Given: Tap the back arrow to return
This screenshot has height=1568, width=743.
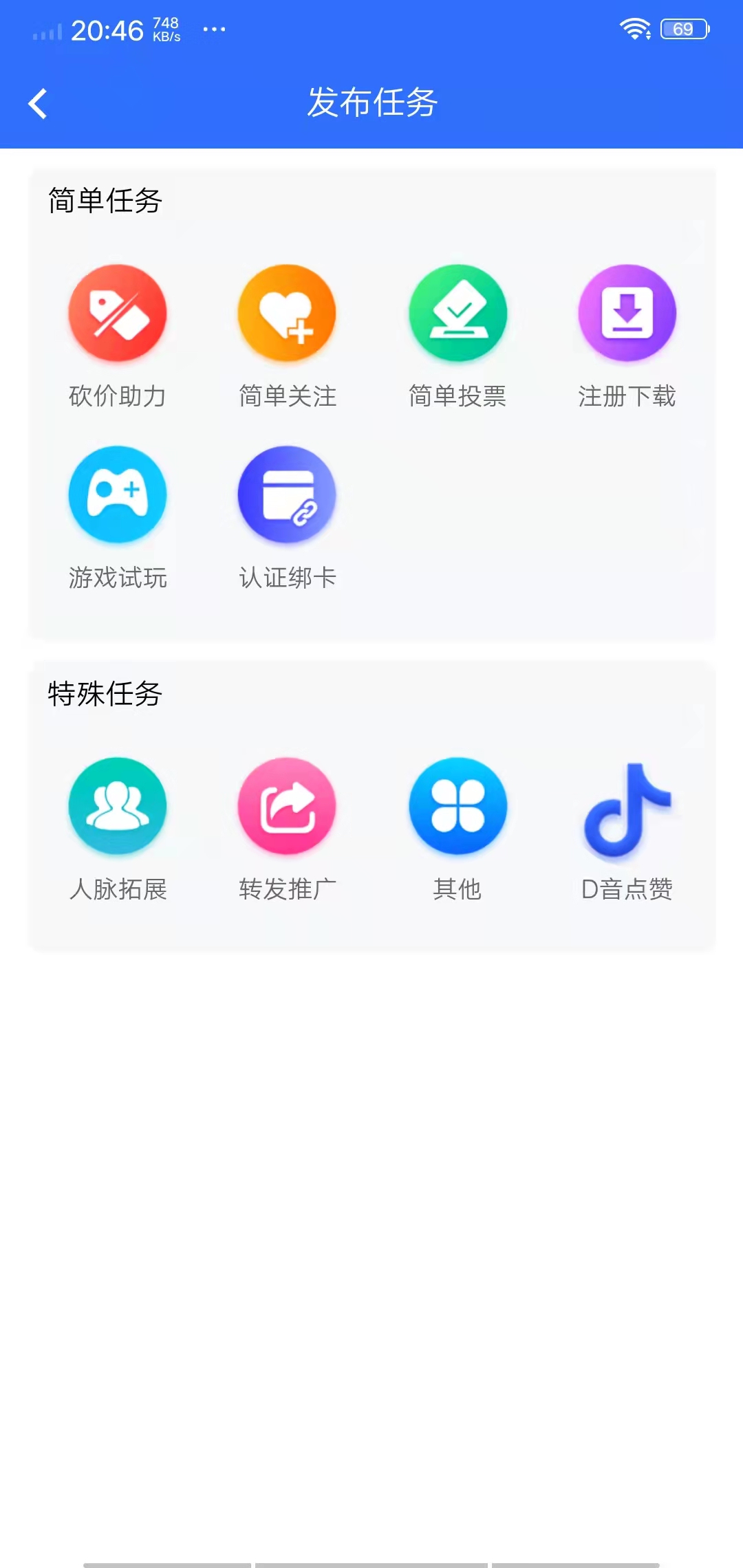Looking at the screenshot, I should coord(39,102).
